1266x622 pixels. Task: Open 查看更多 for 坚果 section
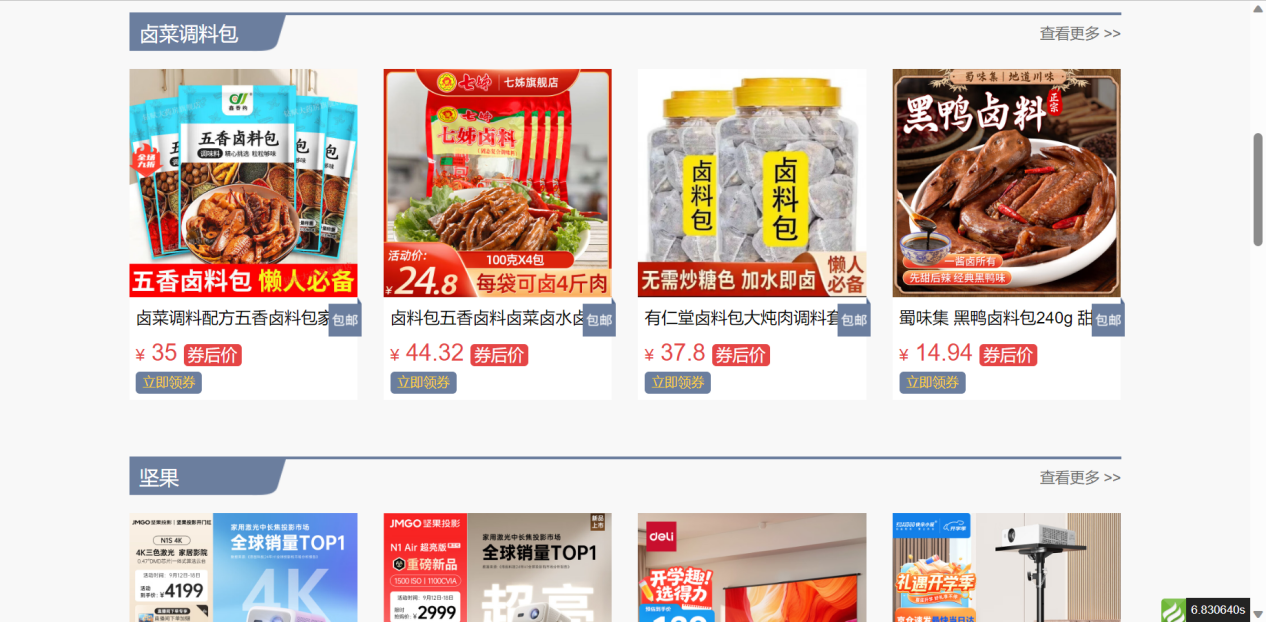[x=1079, y=477]
